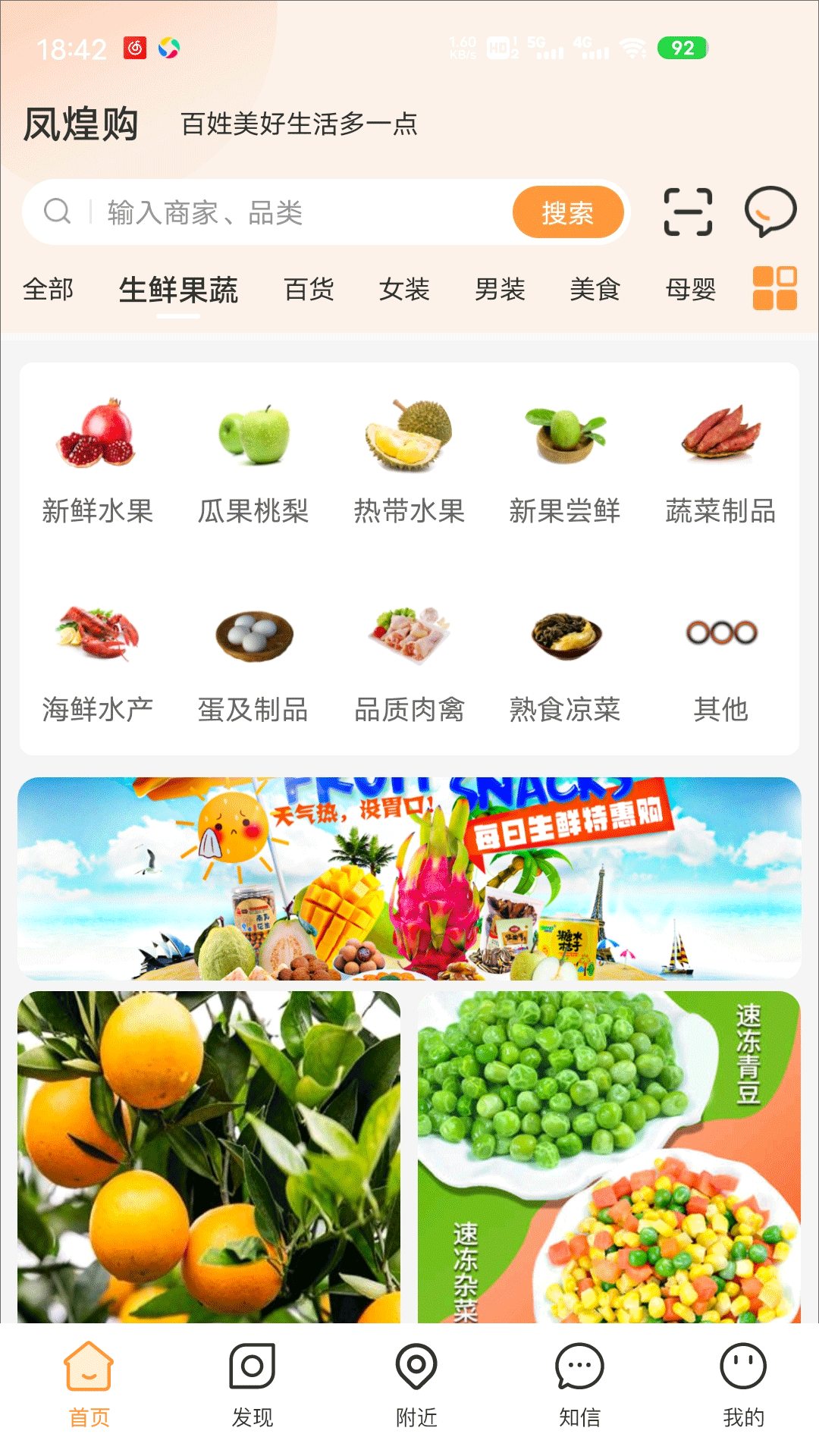This screenshot has width=819, height=1456.
Task: Open the 速冻青豆 product card
Action: pyautogui.click(x=609, y=1157)
